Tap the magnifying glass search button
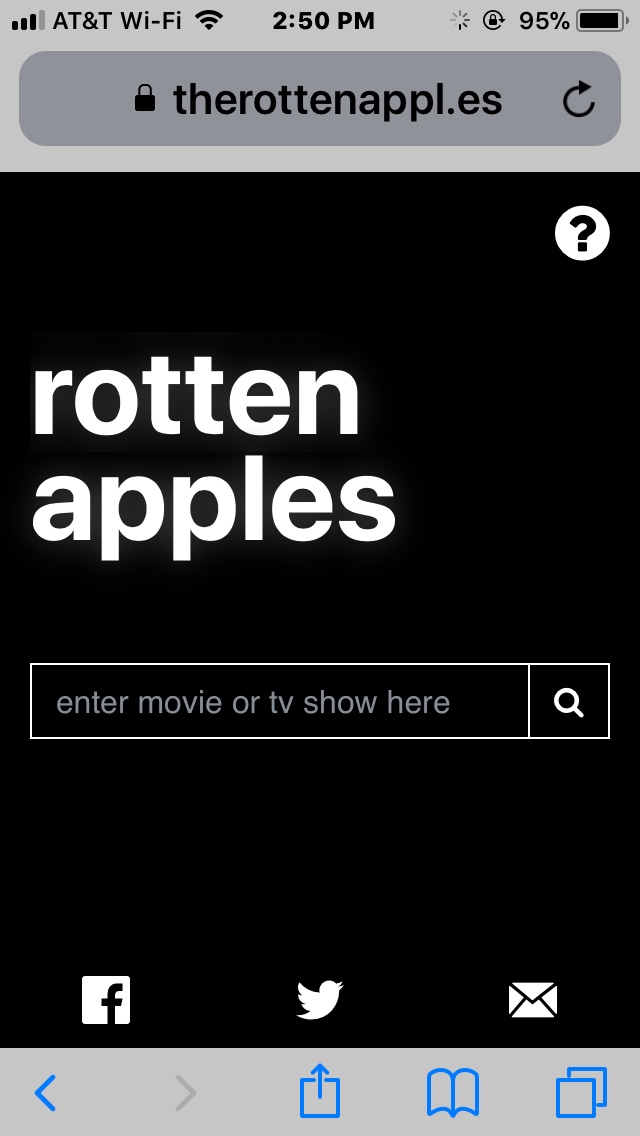640x1136 pixels. point(570,701)
